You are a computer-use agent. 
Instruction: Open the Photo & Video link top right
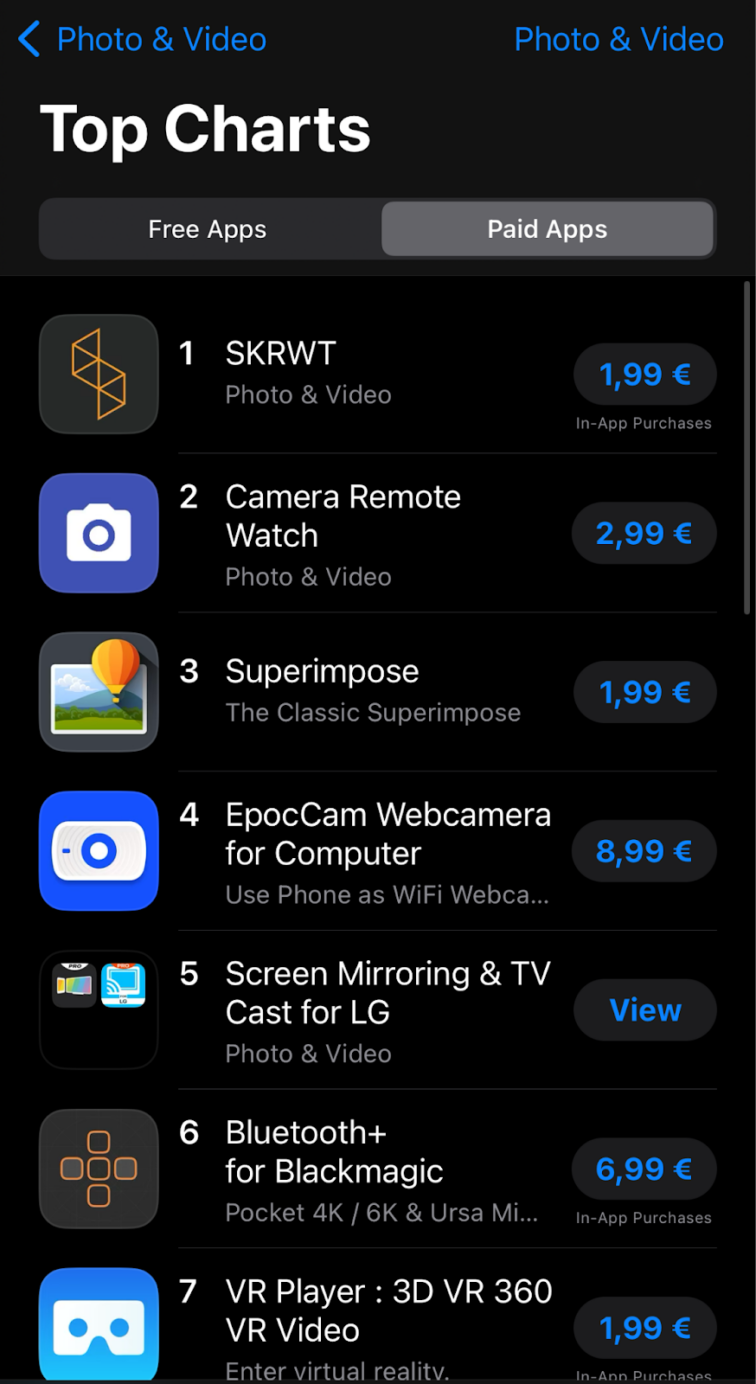[x=619, y=39]
